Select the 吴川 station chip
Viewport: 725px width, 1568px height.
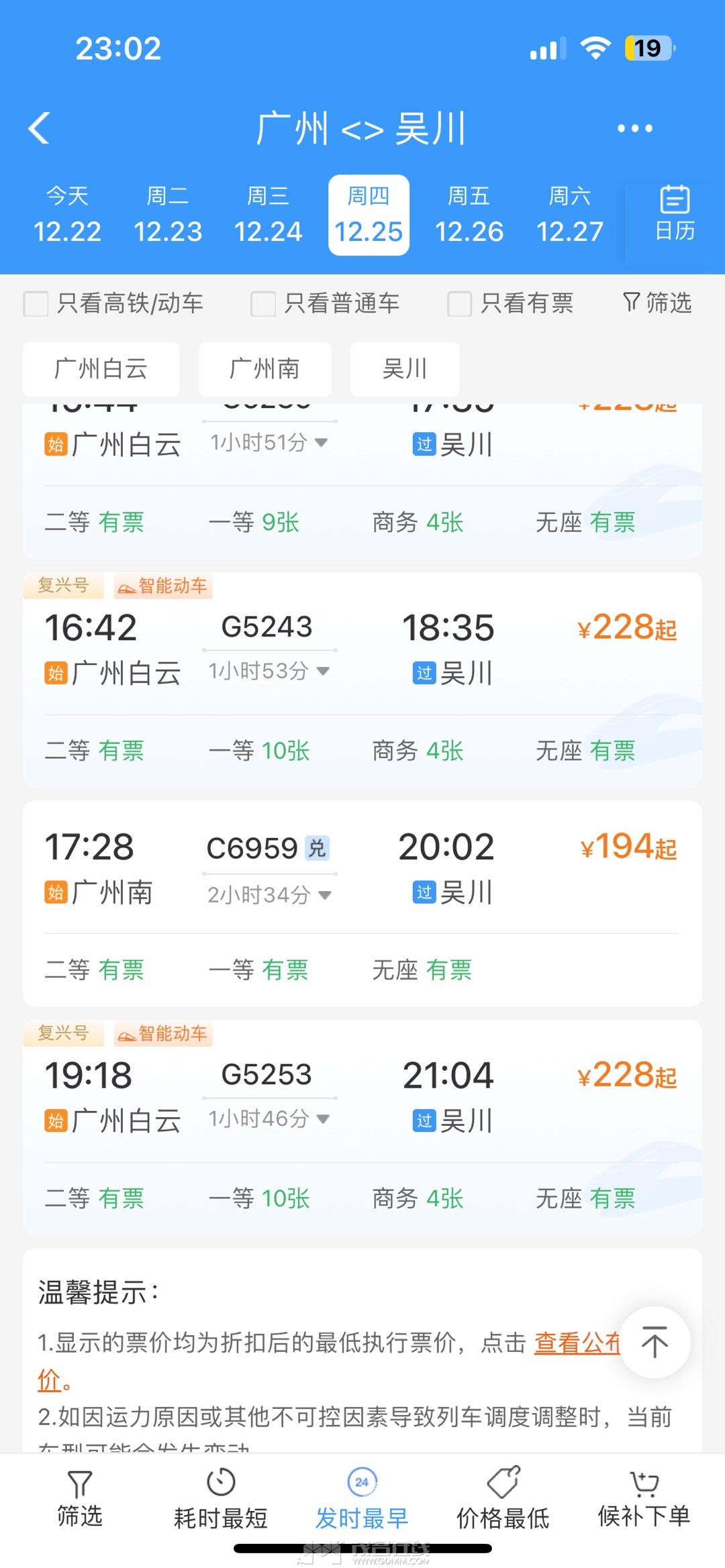[x=405, y=369]
